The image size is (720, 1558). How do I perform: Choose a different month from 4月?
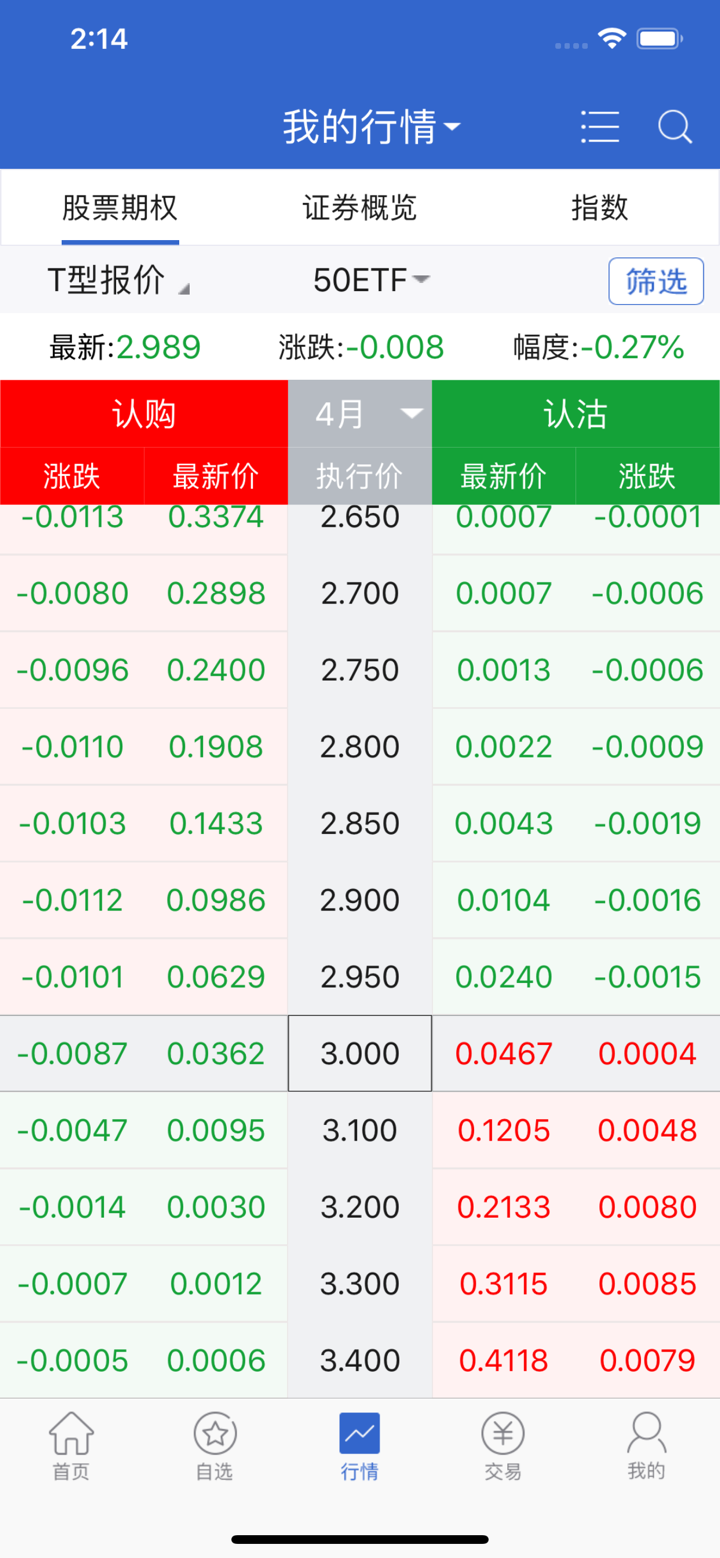coord(360,414)
